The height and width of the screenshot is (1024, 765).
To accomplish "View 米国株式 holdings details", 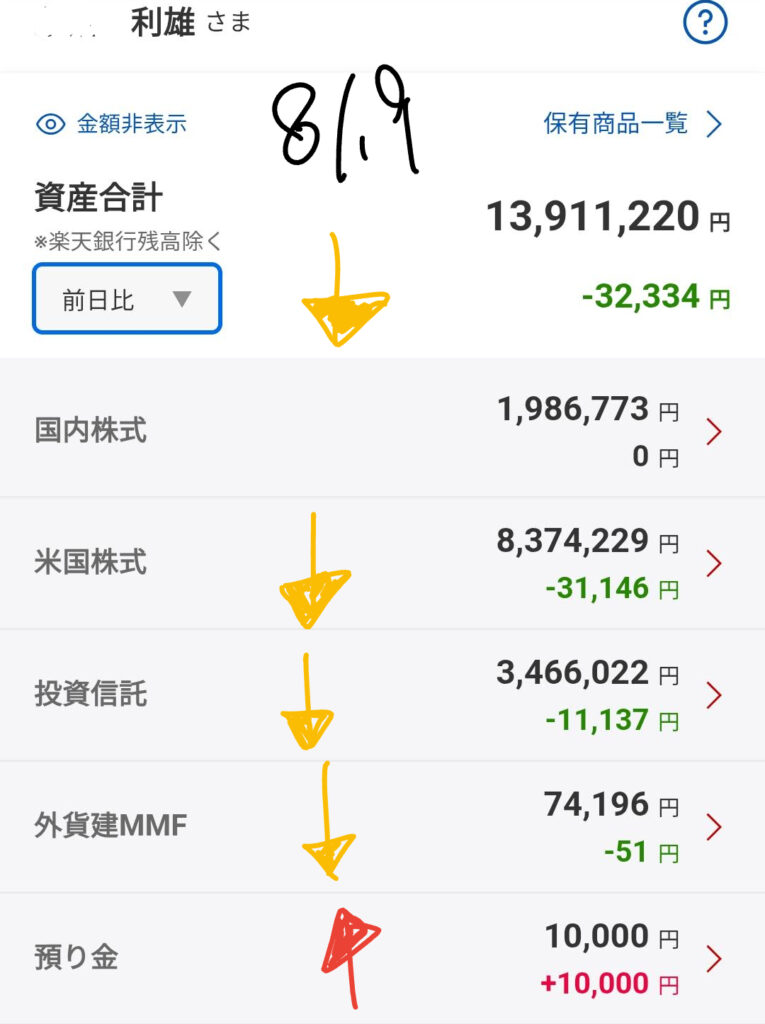I will (x=382, y=563).
